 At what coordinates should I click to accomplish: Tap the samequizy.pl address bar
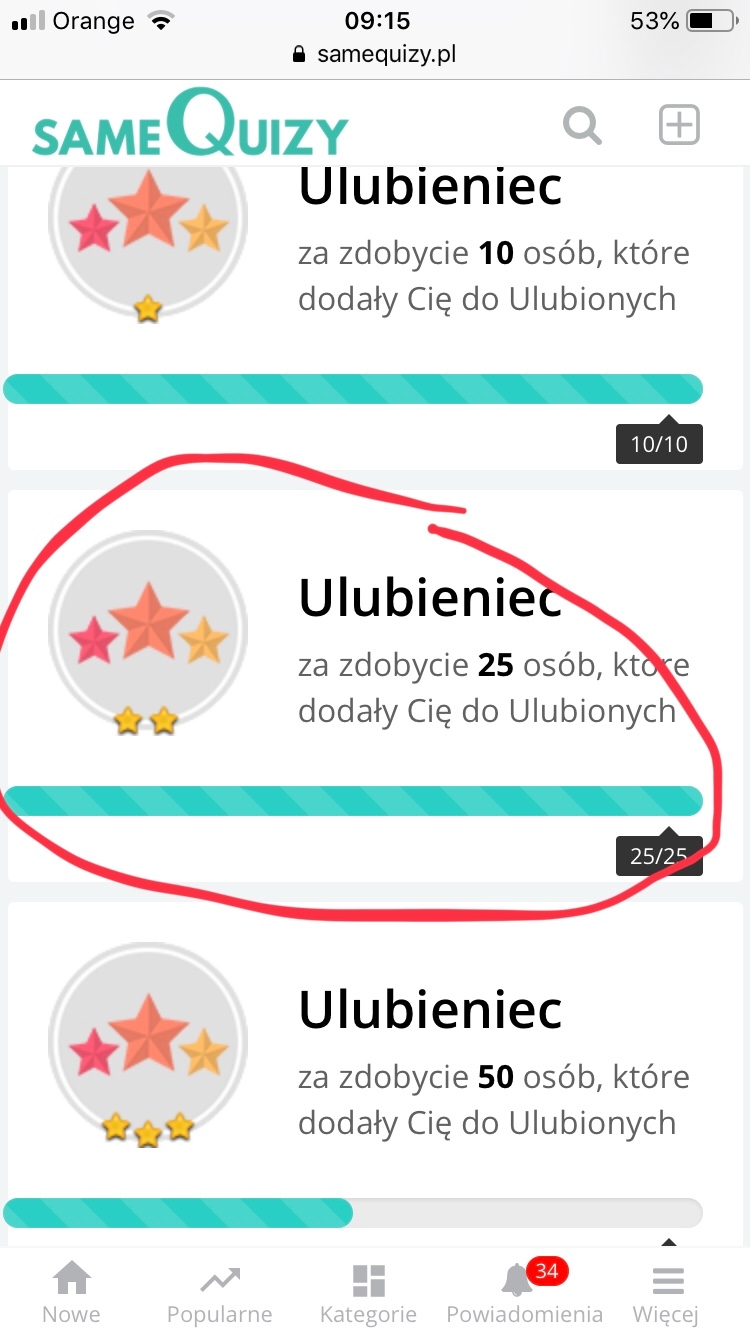click(375, 54)
